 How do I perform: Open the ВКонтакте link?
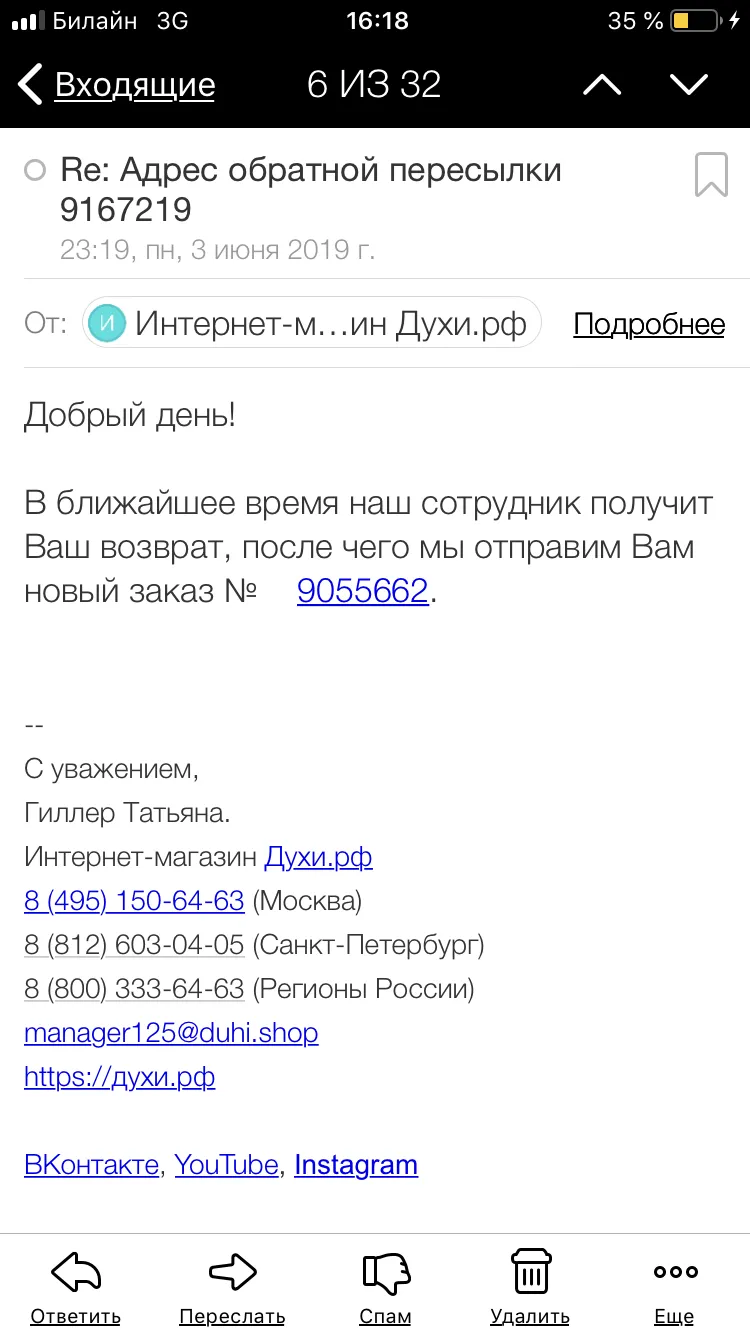tap(91, 1165)
